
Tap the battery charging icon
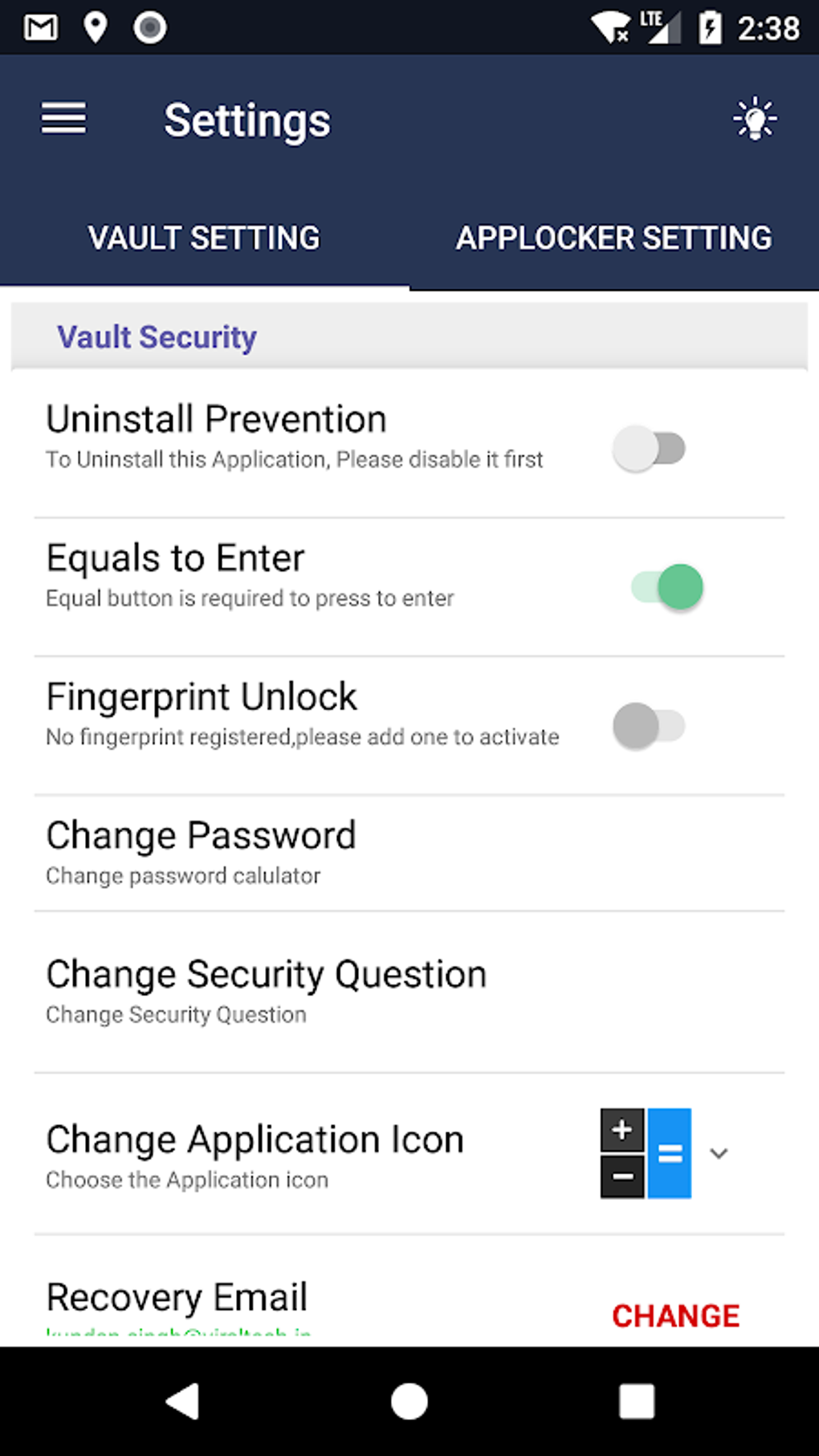pyautogui.click(x=710, y=26)
